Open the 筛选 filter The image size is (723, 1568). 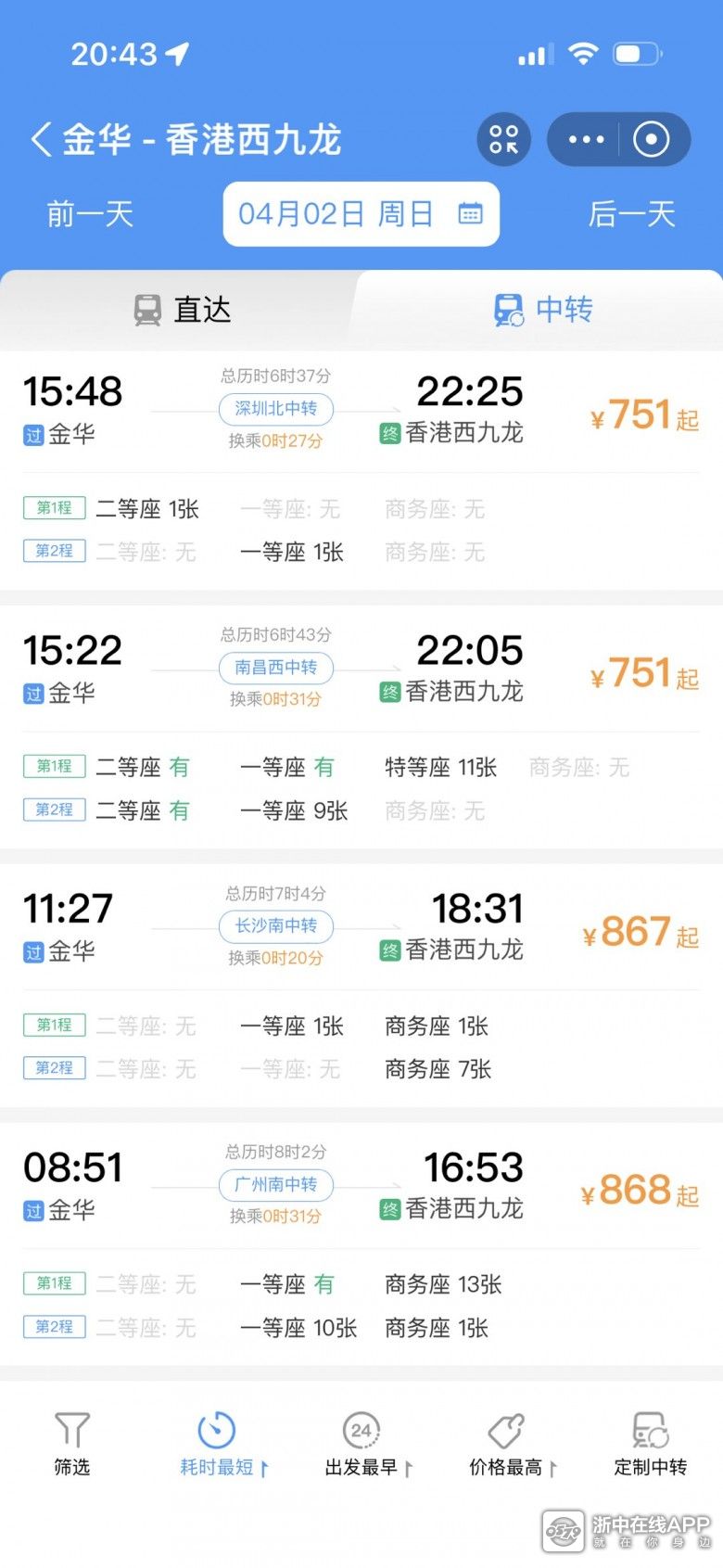pos(71,1444)
